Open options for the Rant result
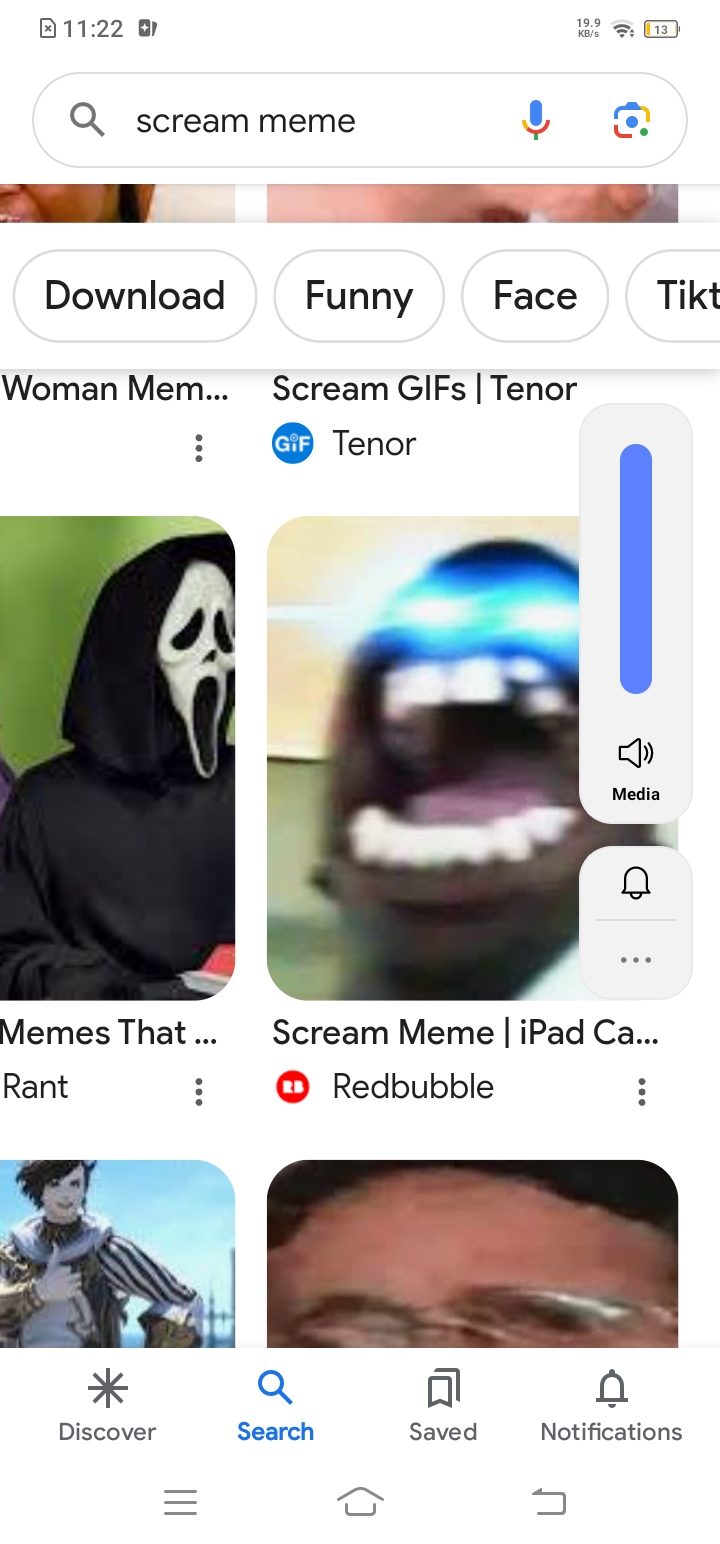Screen dimensions: 720x1544 [199, 1091]
